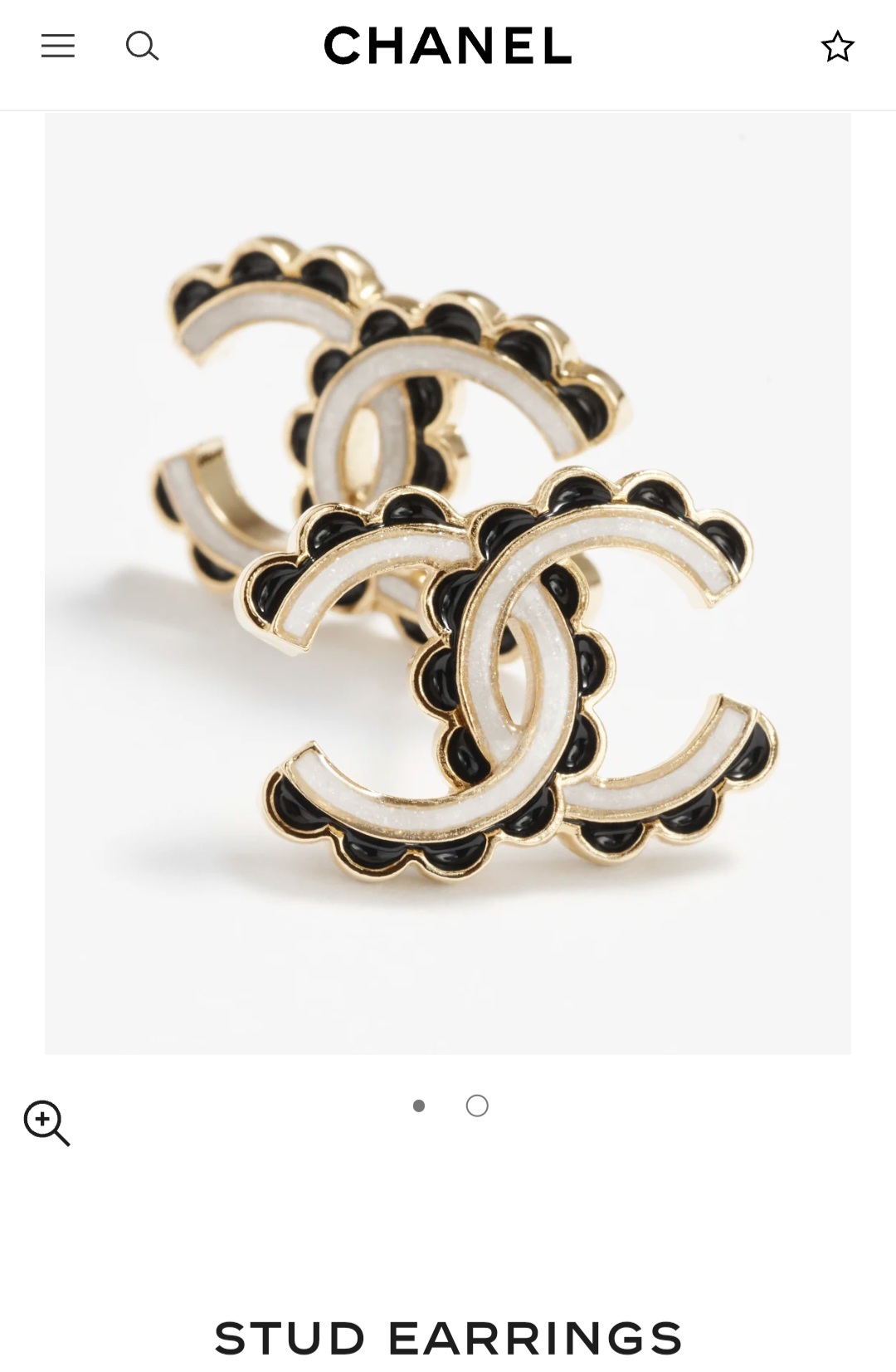Select the first image indicator dot

[x=419, y=1106]
